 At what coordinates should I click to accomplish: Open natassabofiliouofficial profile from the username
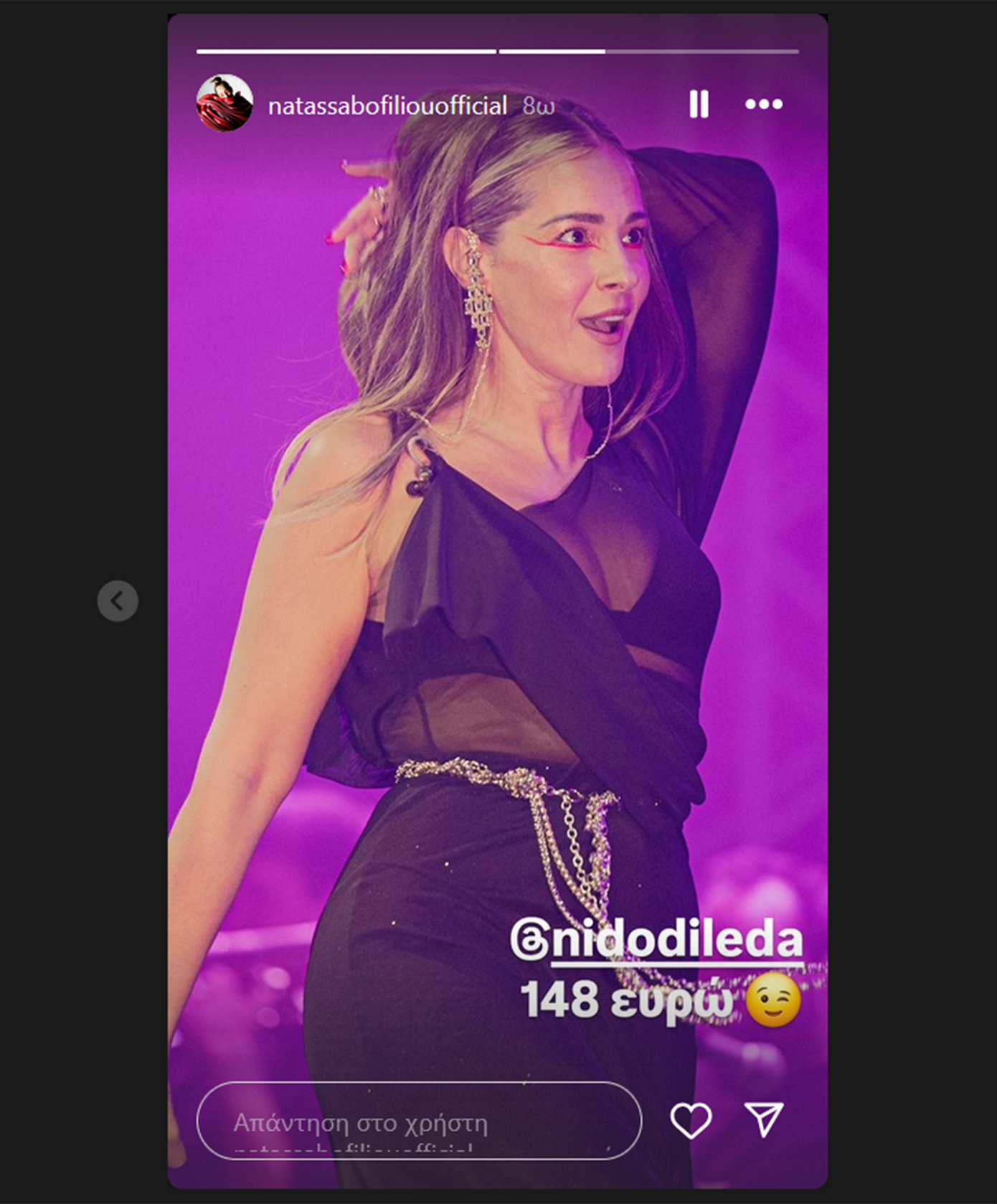coord(387,106)
